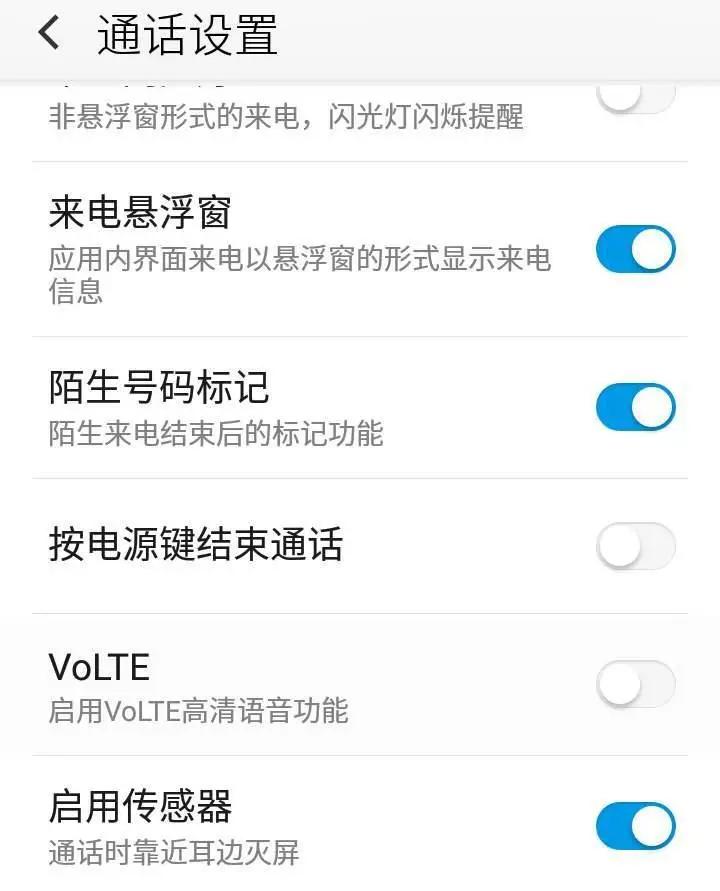Disable the 启用传感器 toggle

click(x=634, y=825)
